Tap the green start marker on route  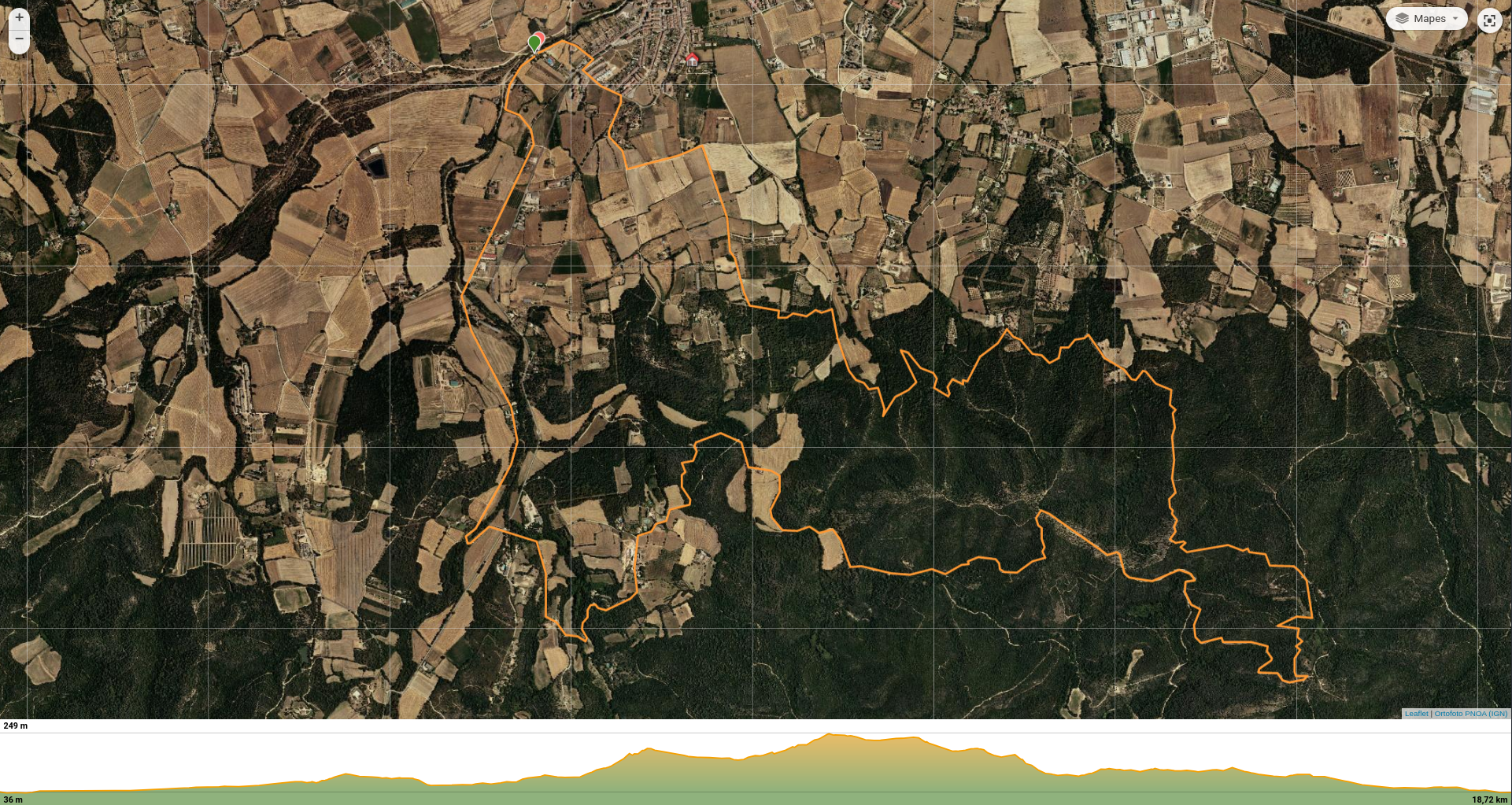(x=534, y=42)
